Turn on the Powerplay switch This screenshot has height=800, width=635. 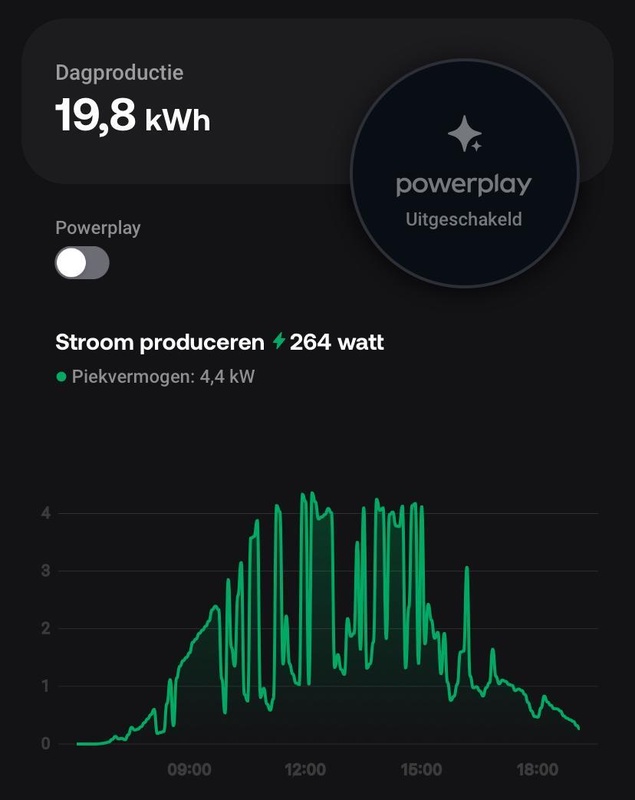(82, 263)
